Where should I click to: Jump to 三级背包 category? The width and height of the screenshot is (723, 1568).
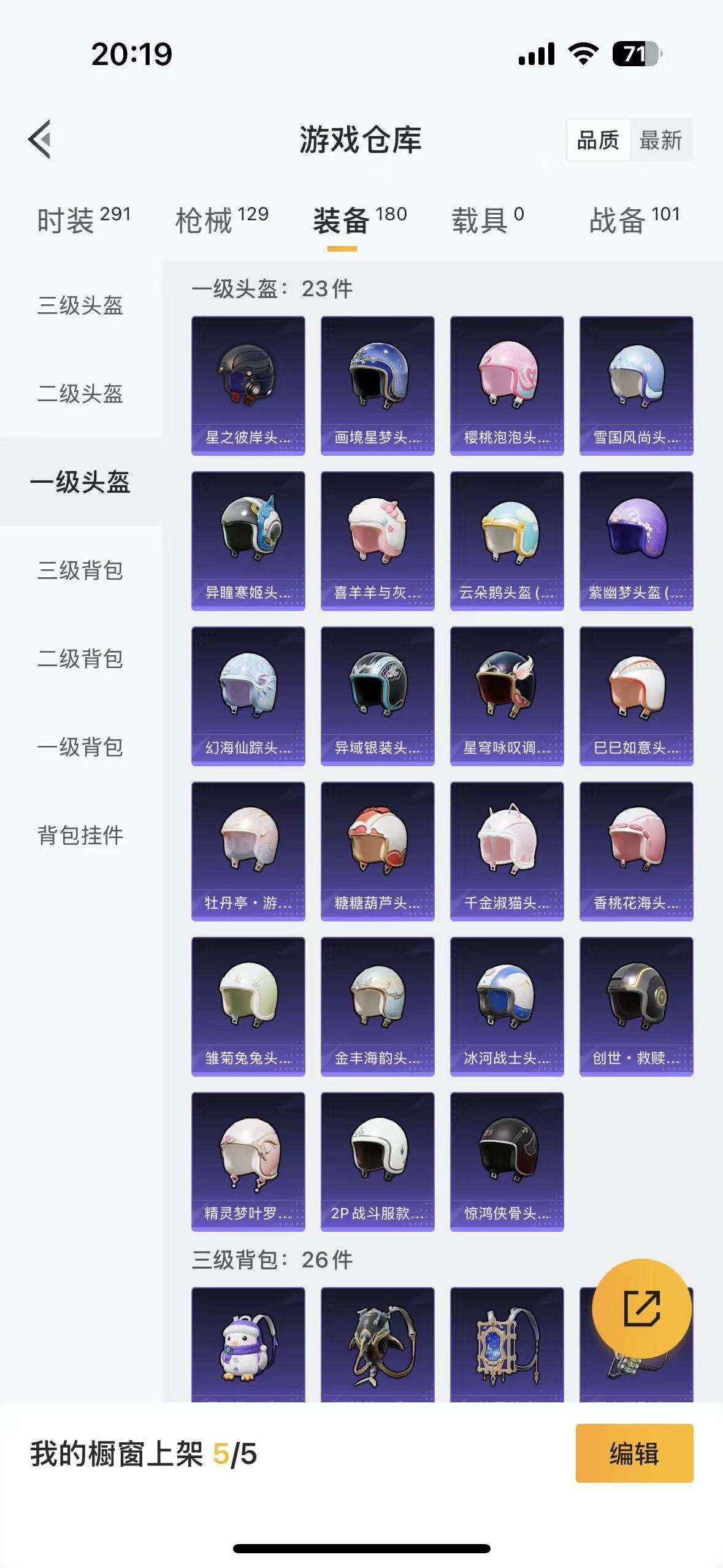pyautogui.click(x=80, y=570)
